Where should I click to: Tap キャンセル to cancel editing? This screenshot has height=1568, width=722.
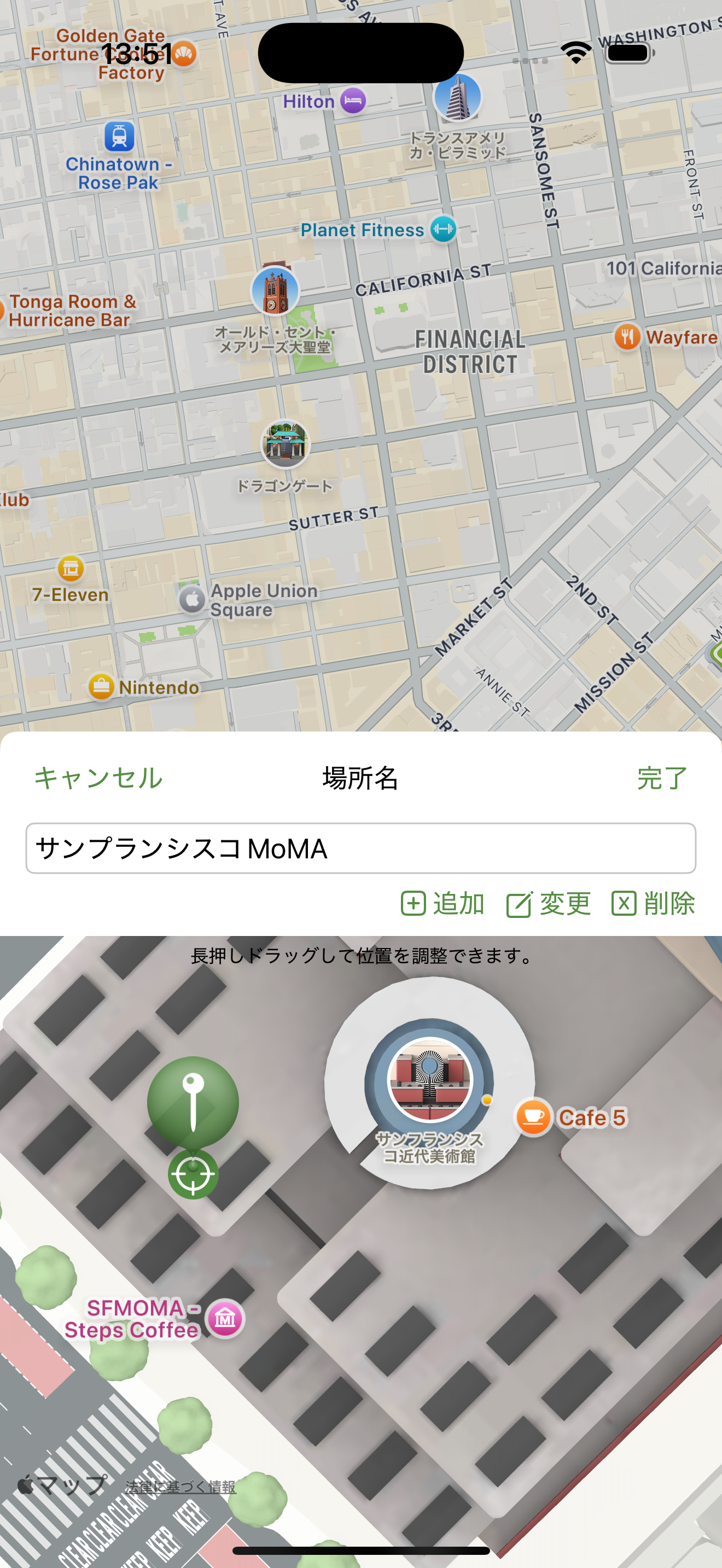[x=98, y=778]
